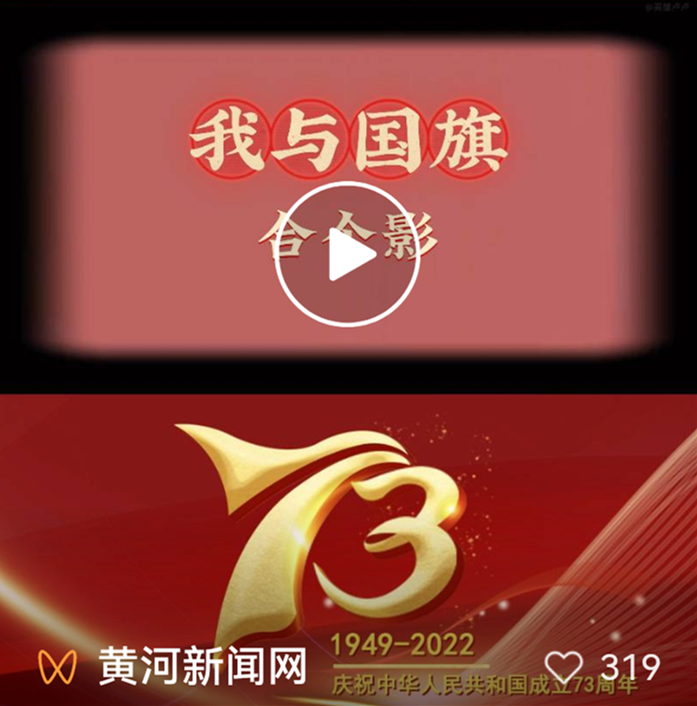The height and width of the screenshot is (706, 697).
Task: Play the 我与国旗合个影 video
Action: pos(347,255)
